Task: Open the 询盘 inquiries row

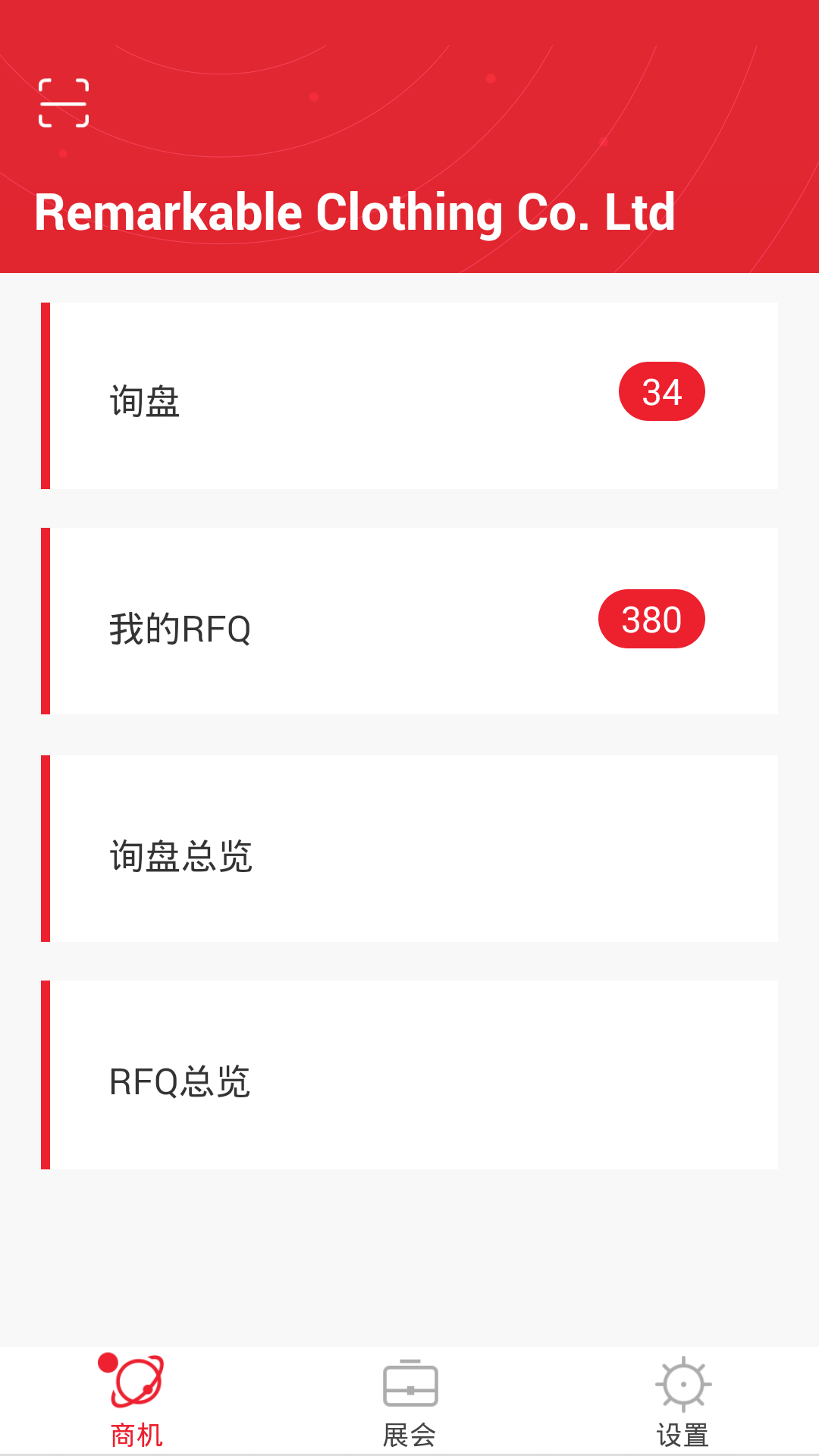Action: point(409,396)
